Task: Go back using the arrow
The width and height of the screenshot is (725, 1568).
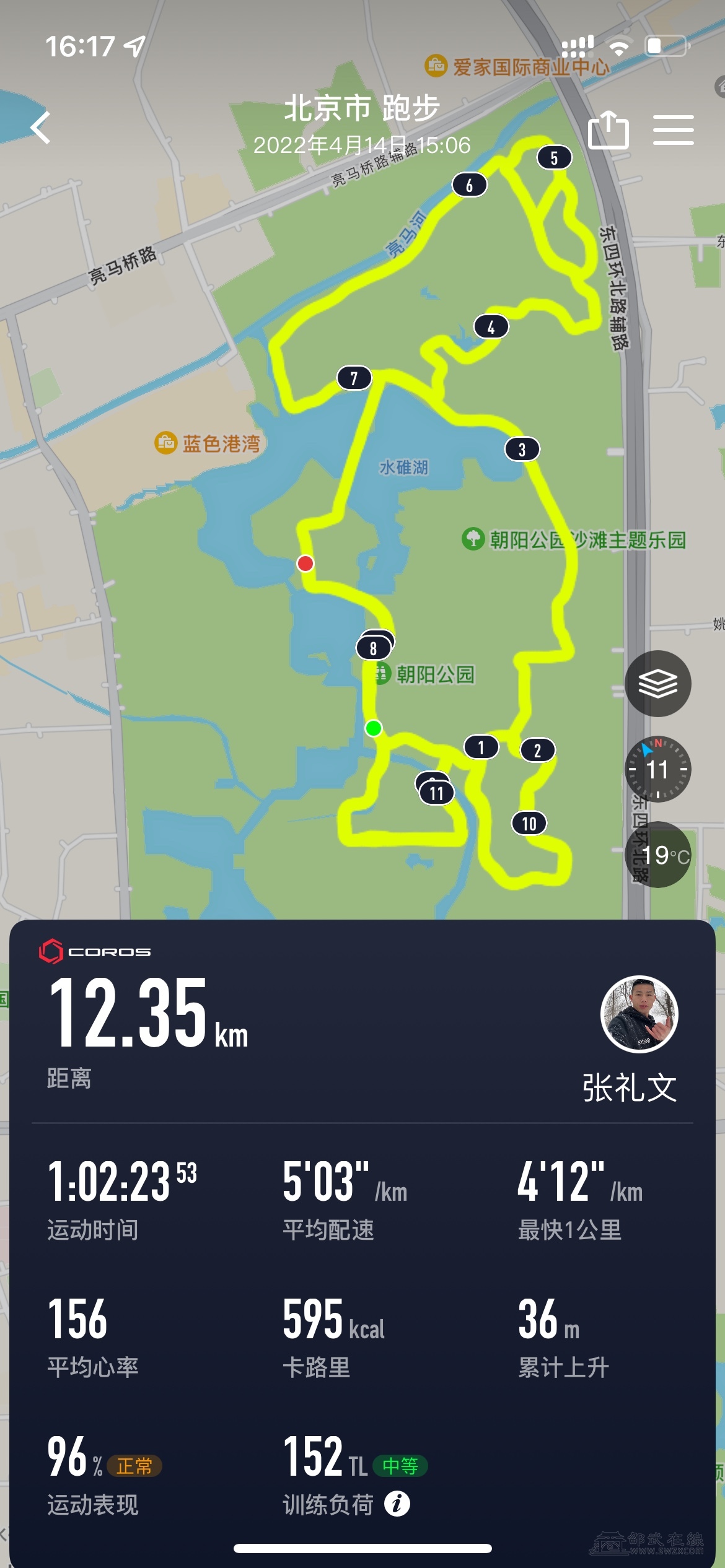Action: [41, 128]
